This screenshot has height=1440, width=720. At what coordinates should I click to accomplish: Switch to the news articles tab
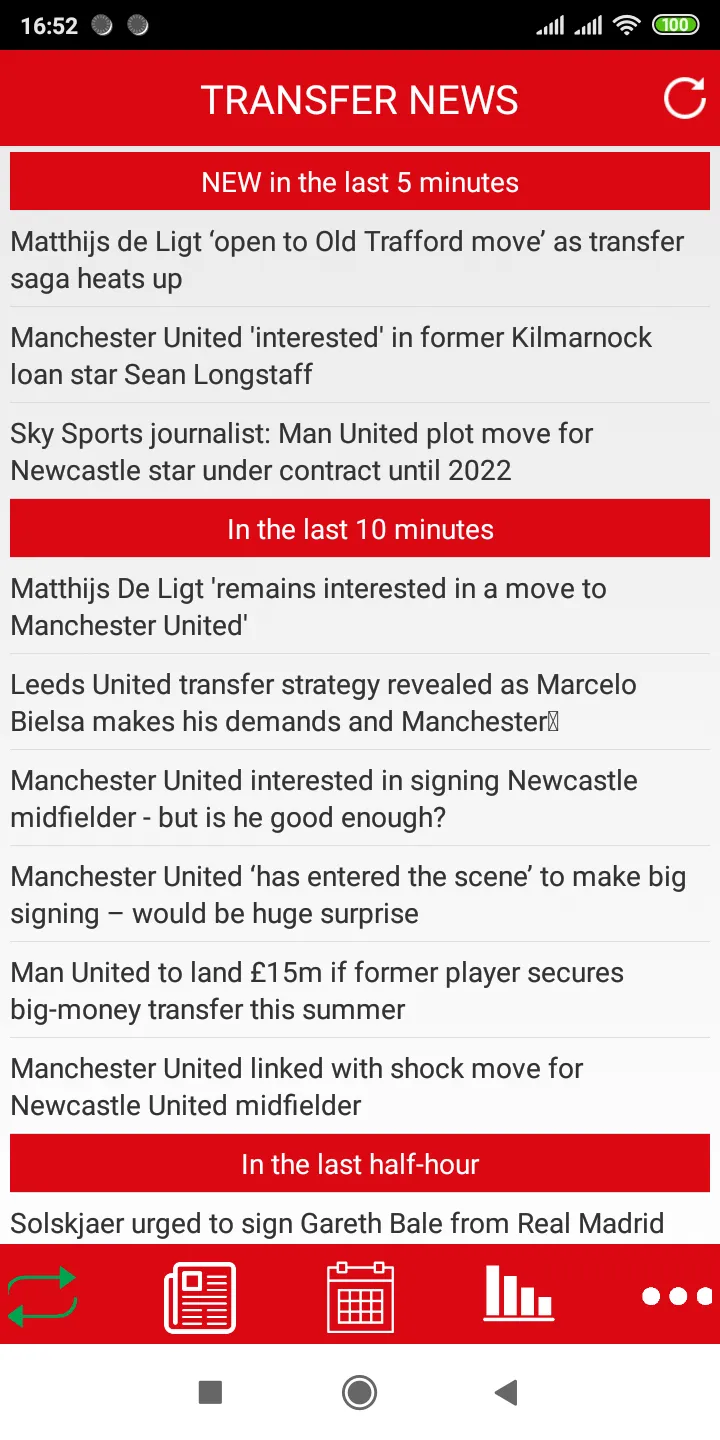coord(200,1297)
